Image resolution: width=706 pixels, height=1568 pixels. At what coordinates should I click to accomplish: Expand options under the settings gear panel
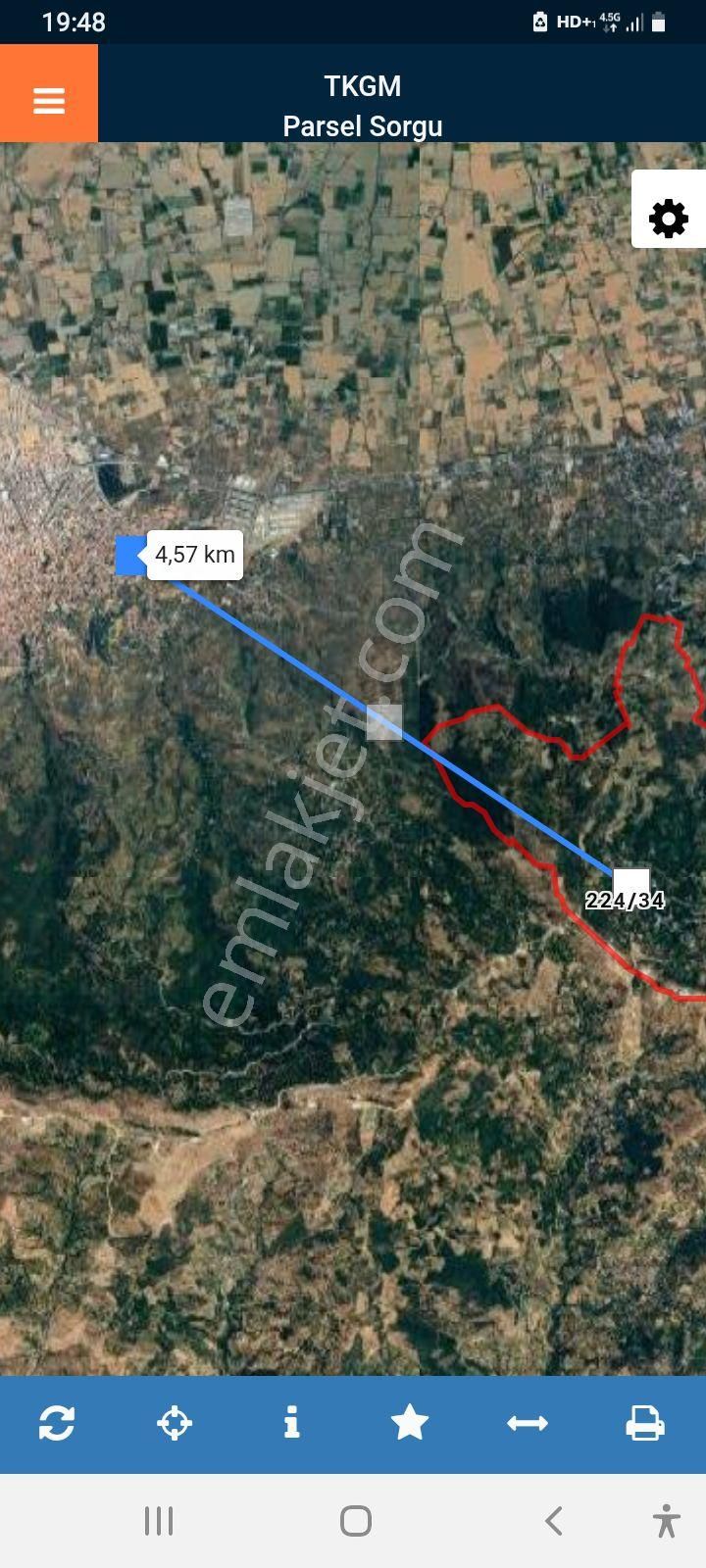coord(668,218)
